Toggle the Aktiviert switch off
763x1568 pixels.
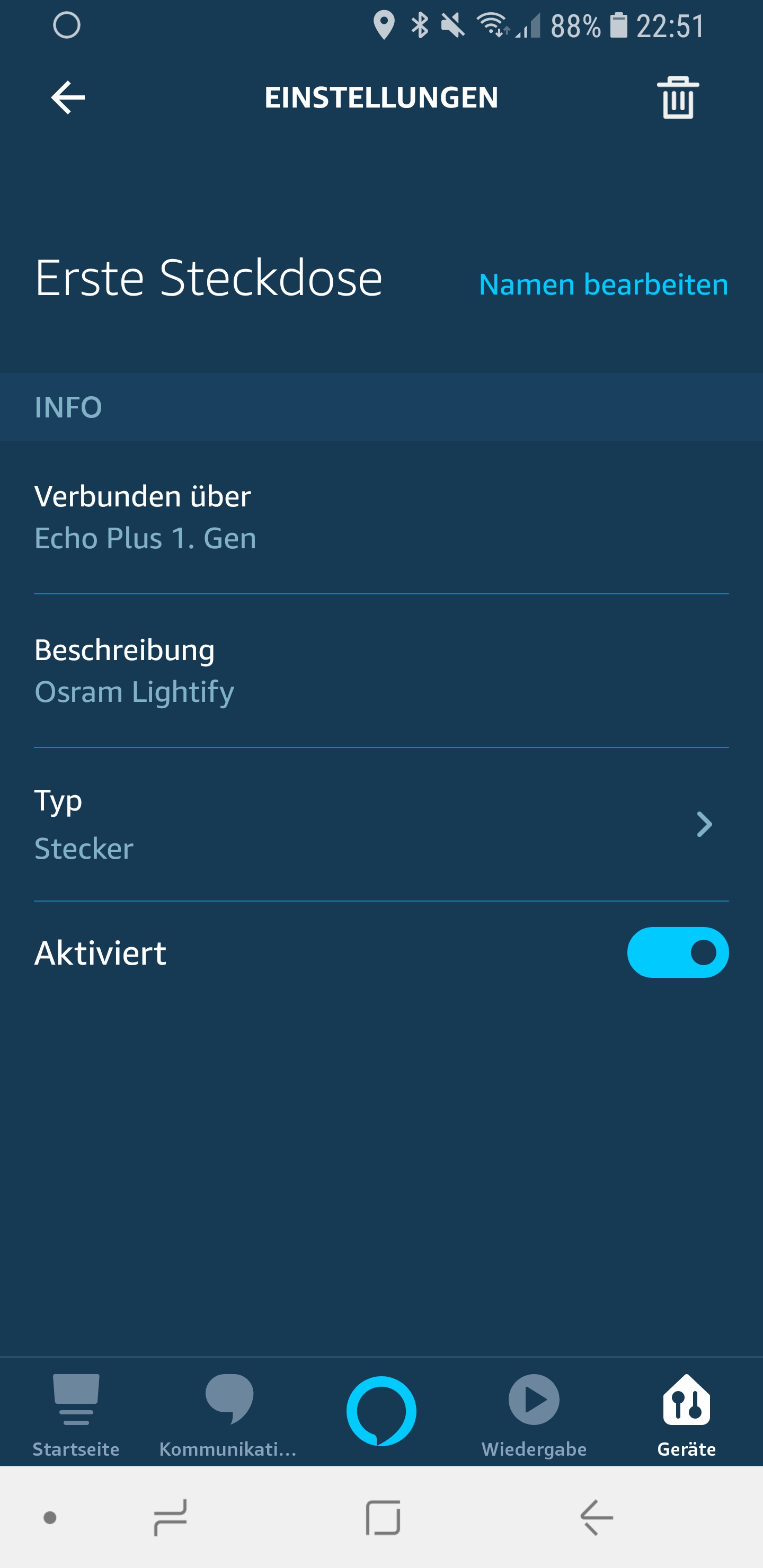(x=677, y=952)
